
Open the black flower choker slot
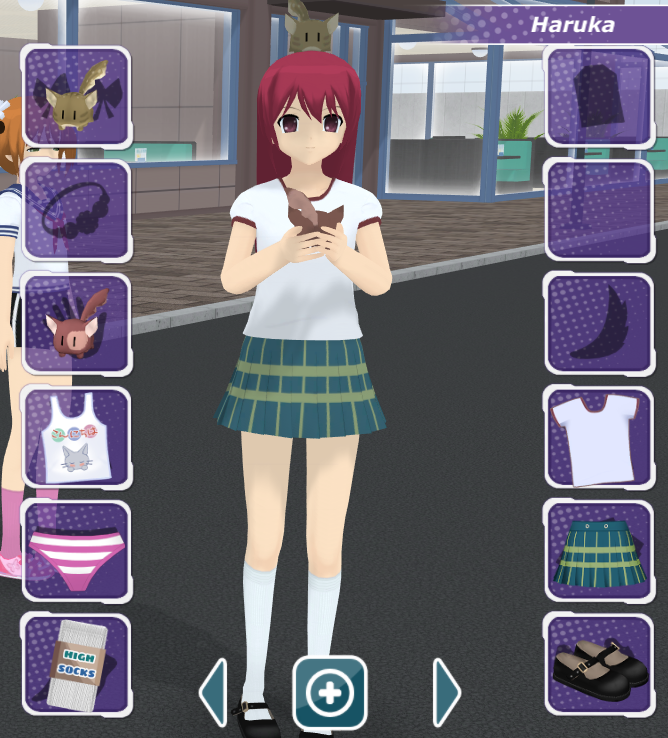pos(76,210)
